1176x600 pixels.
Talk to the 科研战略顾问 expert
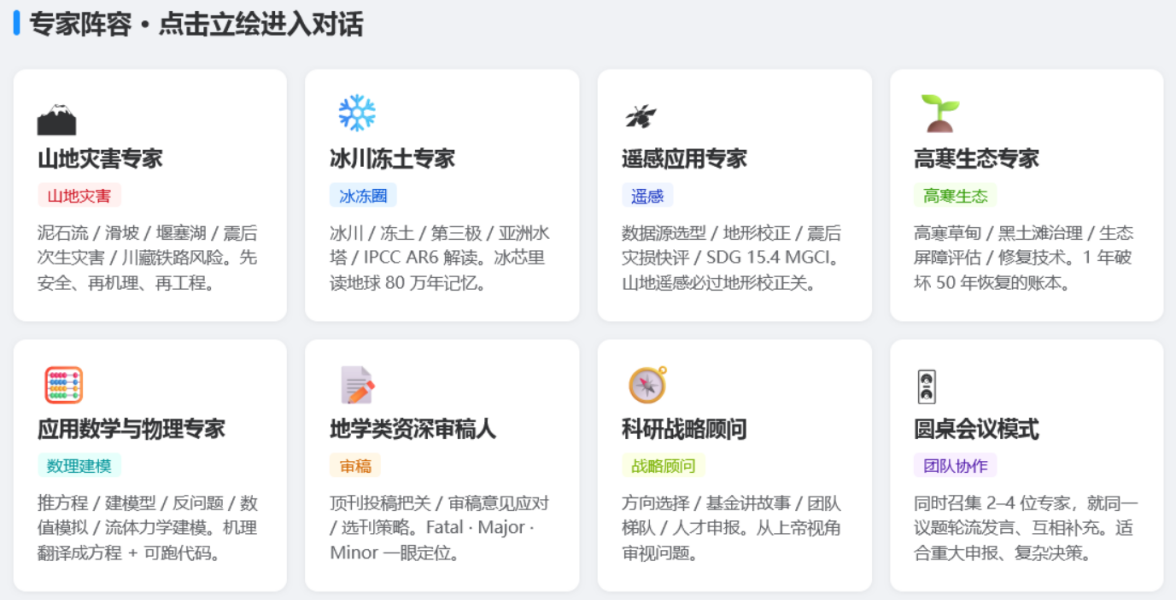pyautogui.click(x=734, y=465)
